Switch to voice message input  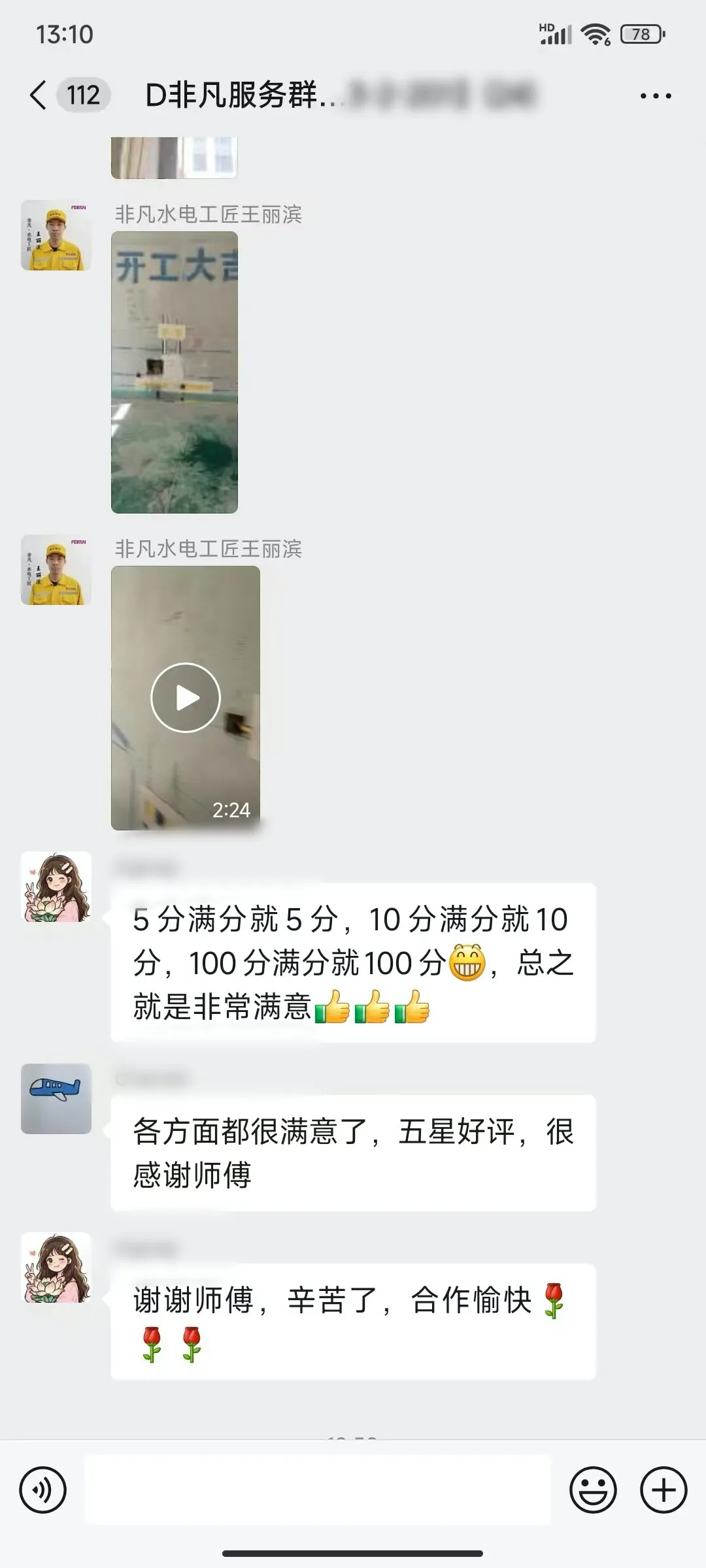click(43, 1490)
